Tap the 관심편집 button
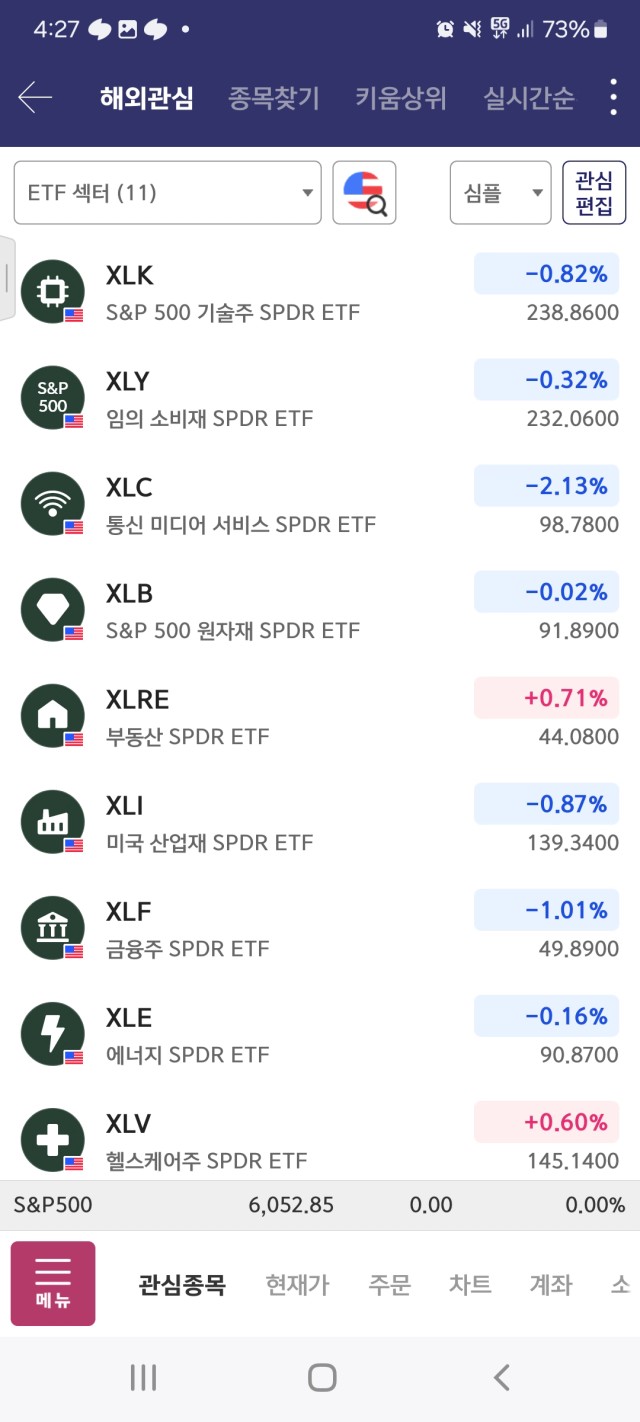The image size is (640, 1422). (x=594, y=193)
